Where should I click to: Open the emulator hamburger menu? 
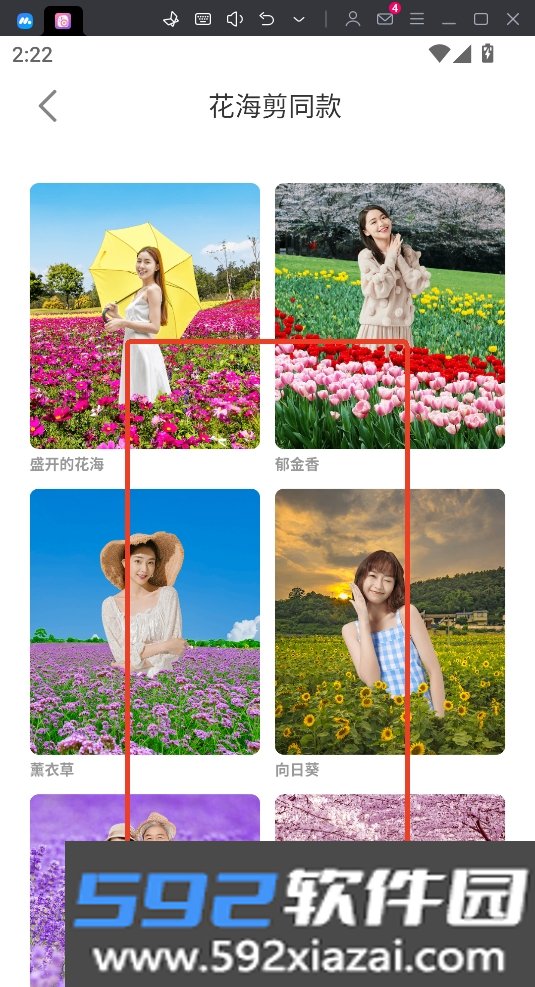[417, 19]
